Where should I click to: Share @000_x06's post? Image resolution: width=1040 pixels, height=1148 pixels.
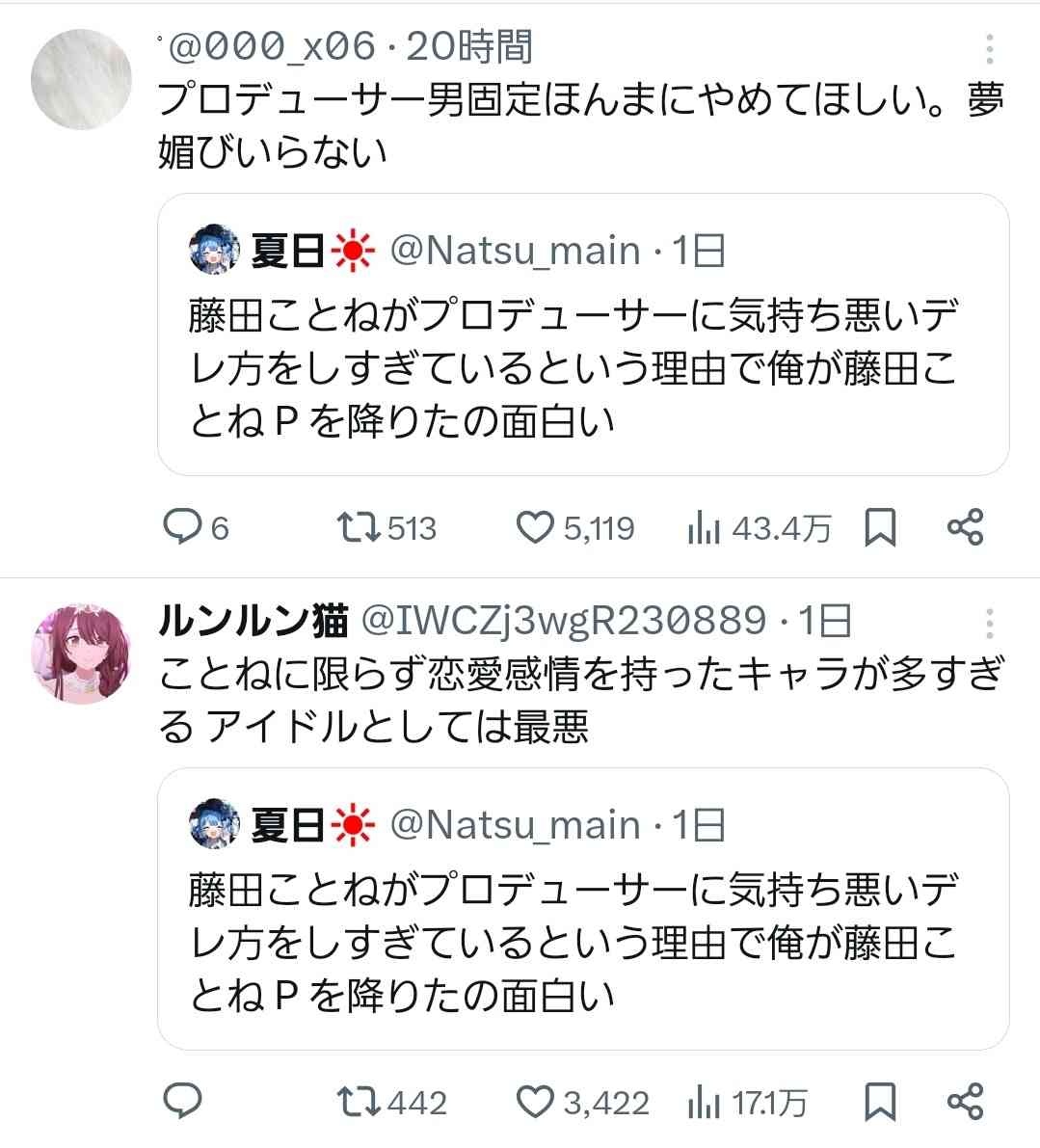click(965, 527)
